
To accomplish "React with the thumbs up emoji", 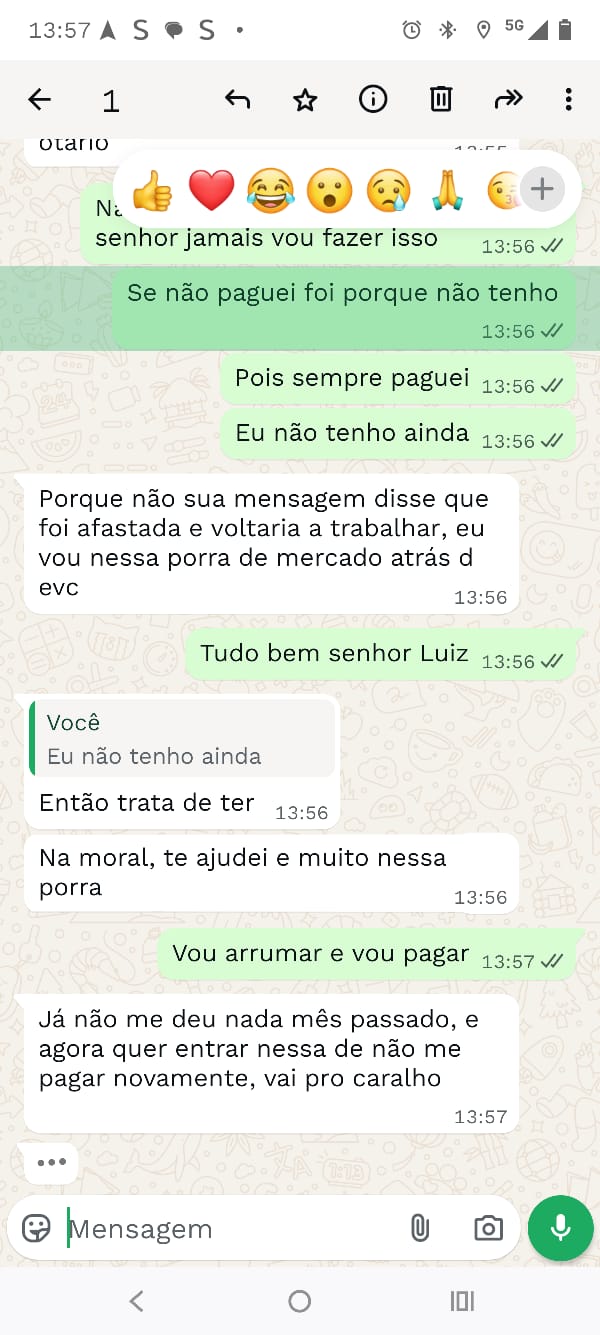I will tap(152, 190).
